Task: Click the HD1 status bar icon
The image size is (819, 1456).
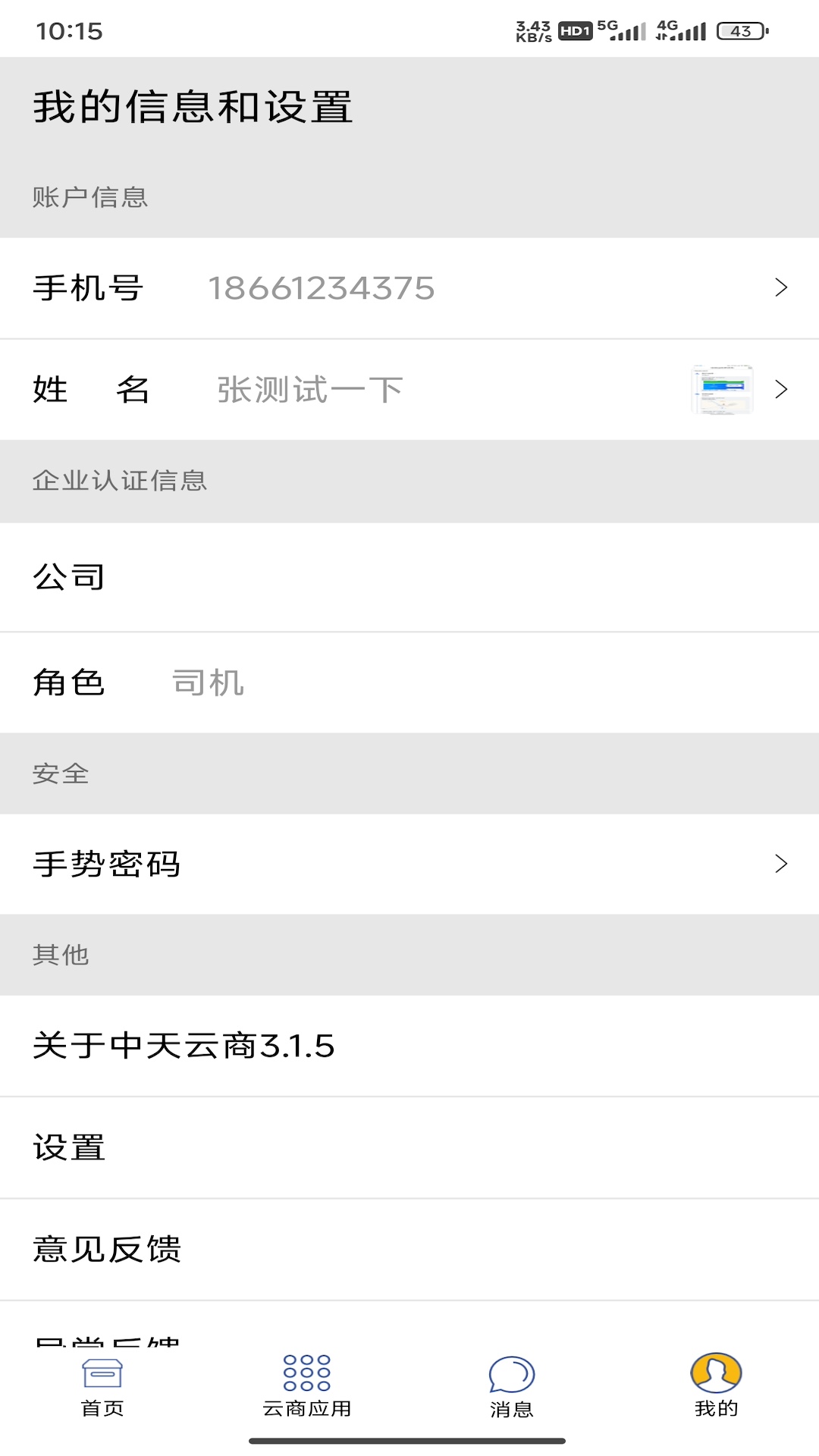Action: point(578,30)
